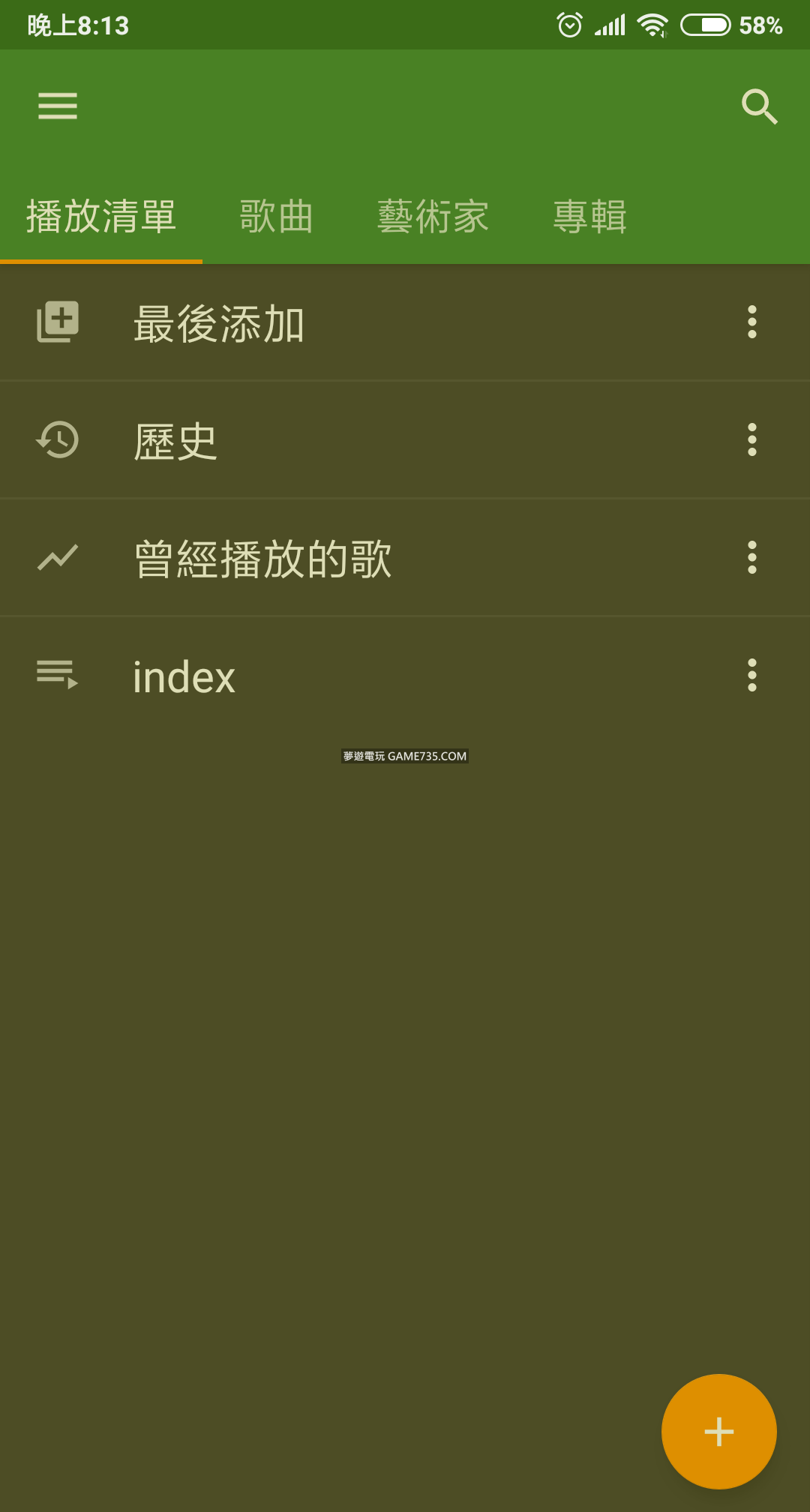Viewport: 810px width, 1512px height.
Task: Open more options for index
Action: 751,676
